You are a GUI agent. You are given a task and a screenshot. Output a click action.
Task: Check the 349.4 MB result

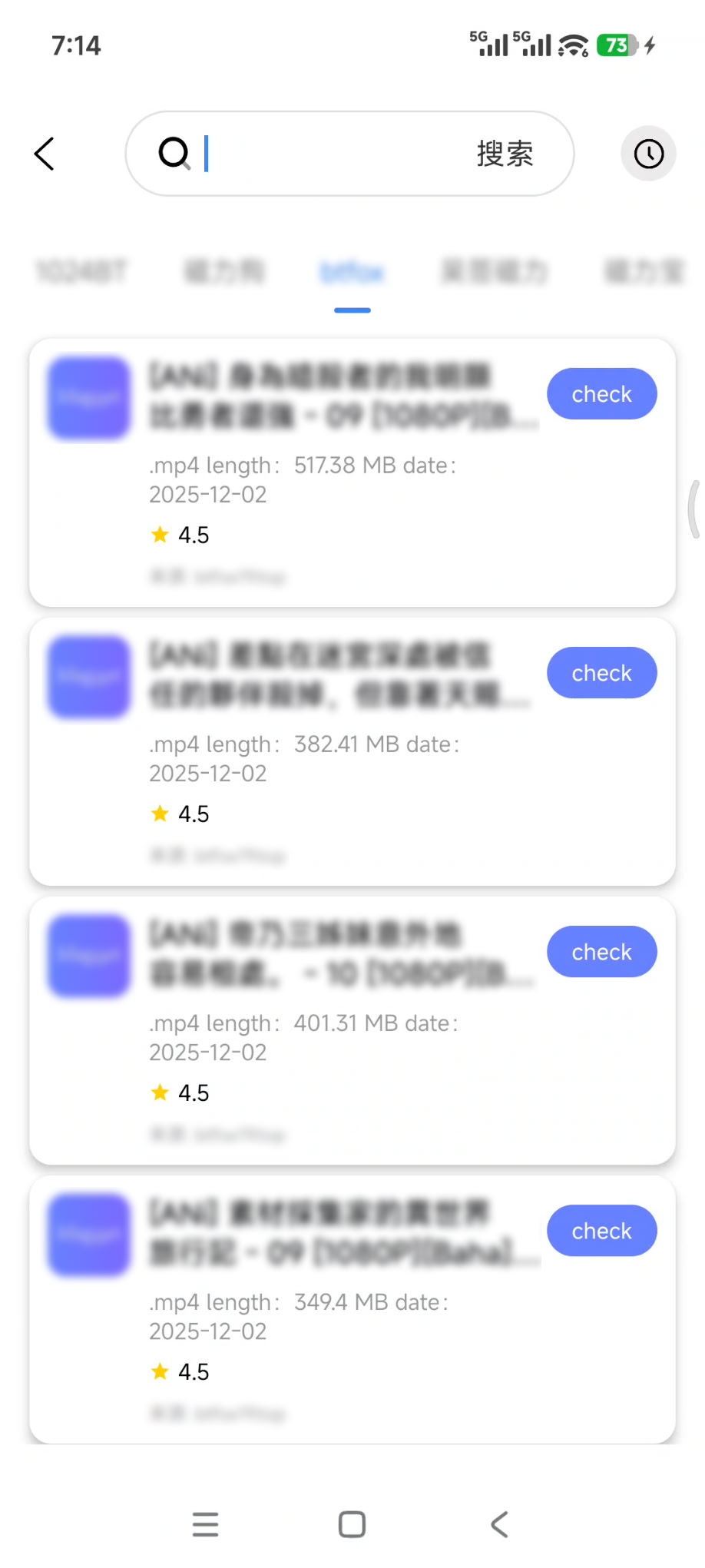(x=601, y=1231)
